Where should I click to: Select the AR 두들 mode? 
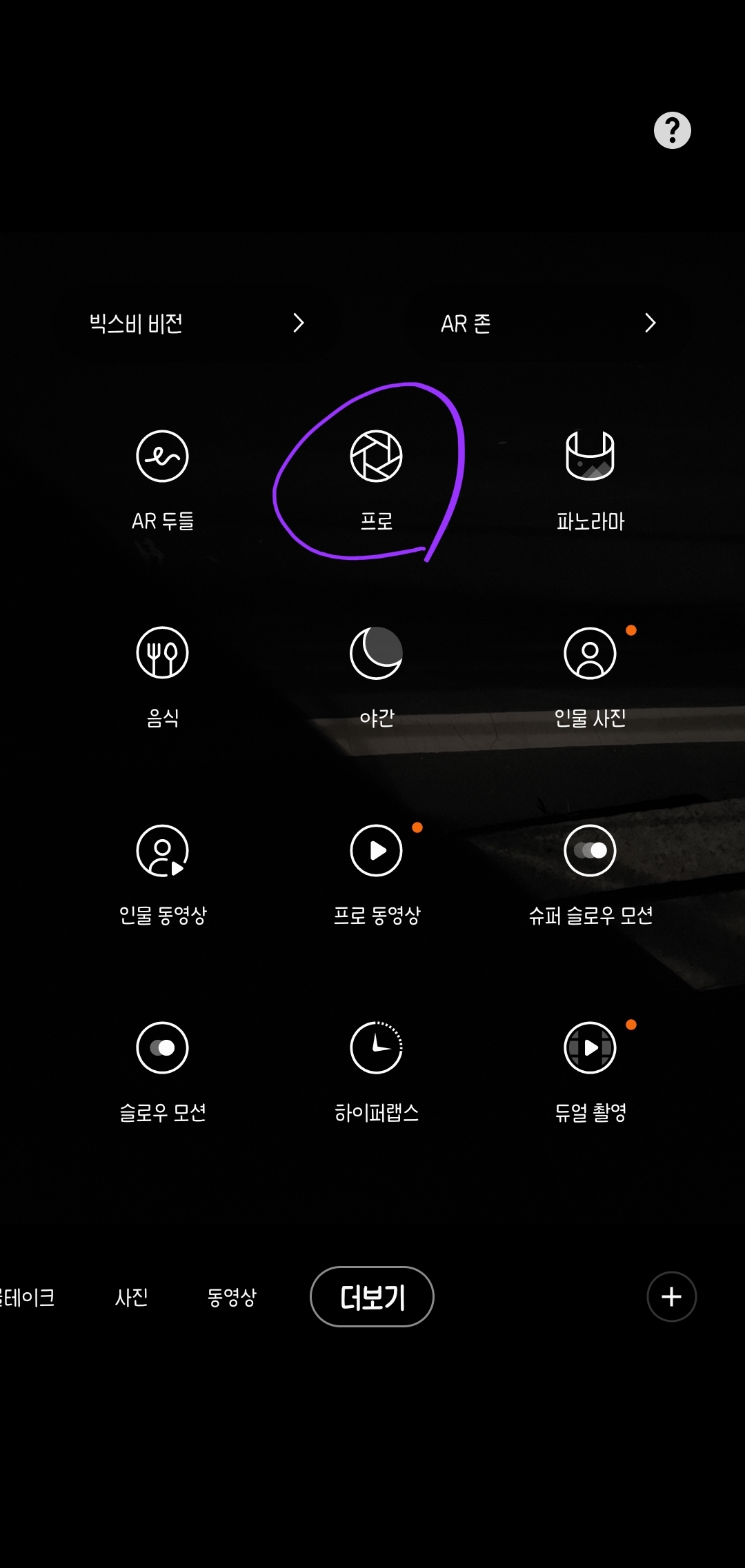tap(163, 481)
